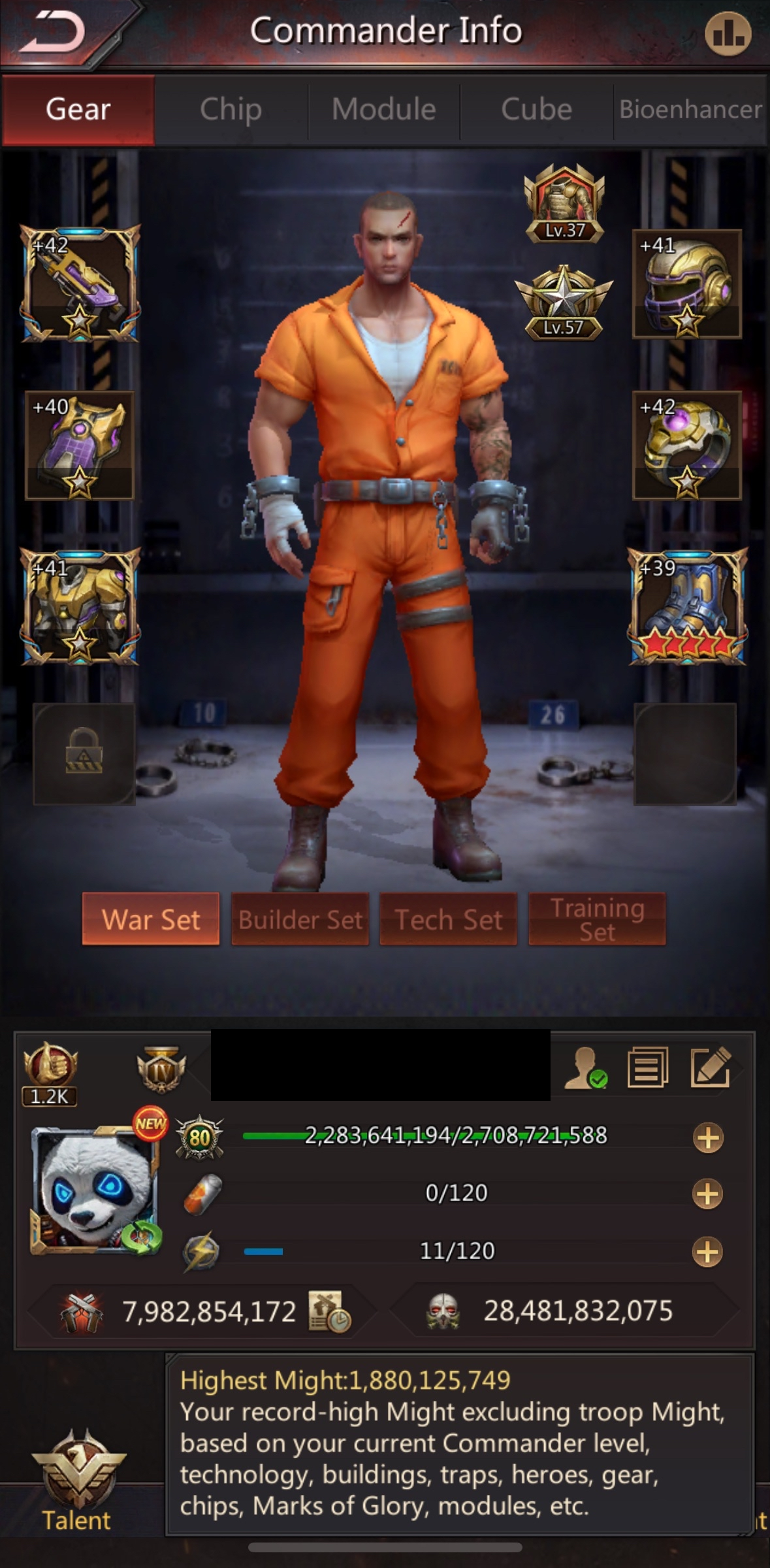The height and width of the screenshot is (1568, 770).
Task: Add commander experience with plus button
Action: pos(708,1137)
